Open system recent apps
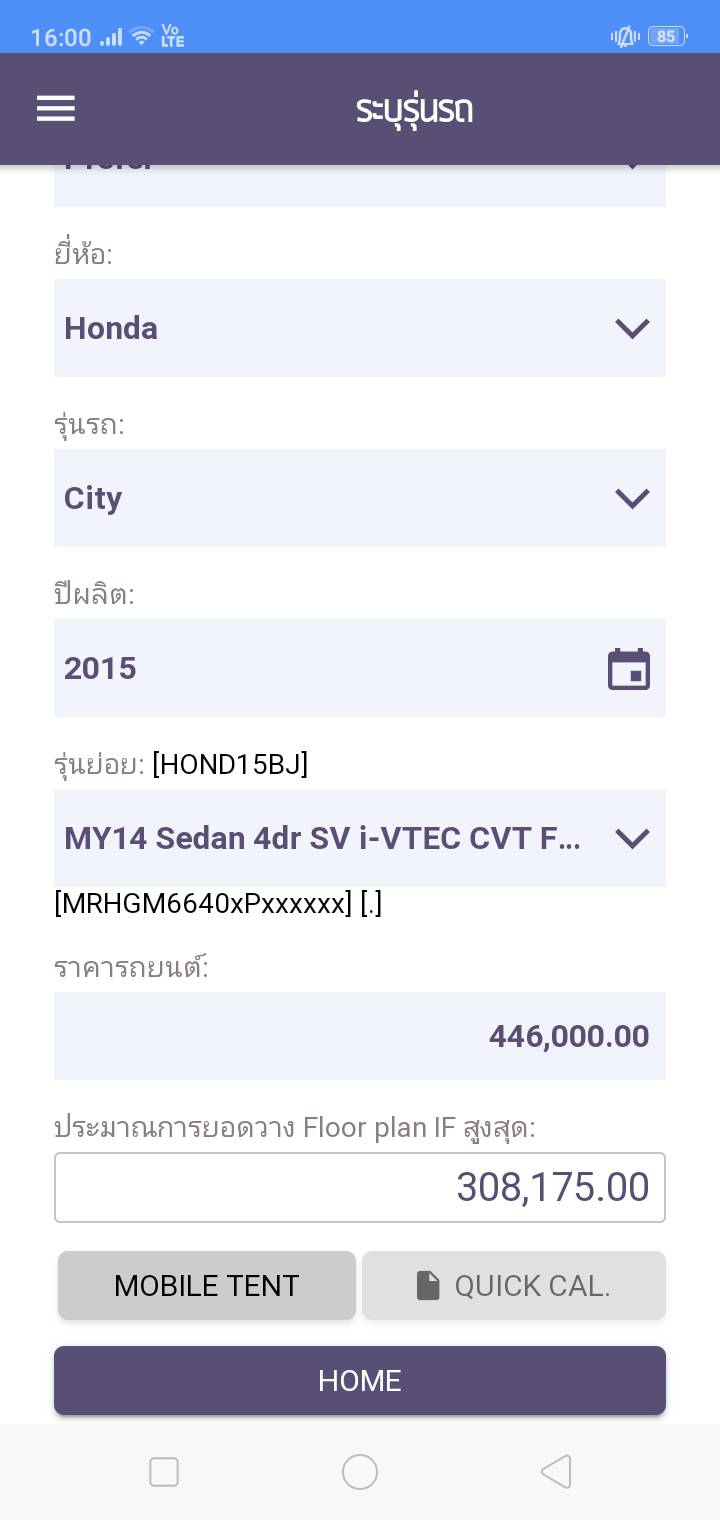Image resolution: width=720 pixels, height=1520 pixels. (x=164, y=1471)
